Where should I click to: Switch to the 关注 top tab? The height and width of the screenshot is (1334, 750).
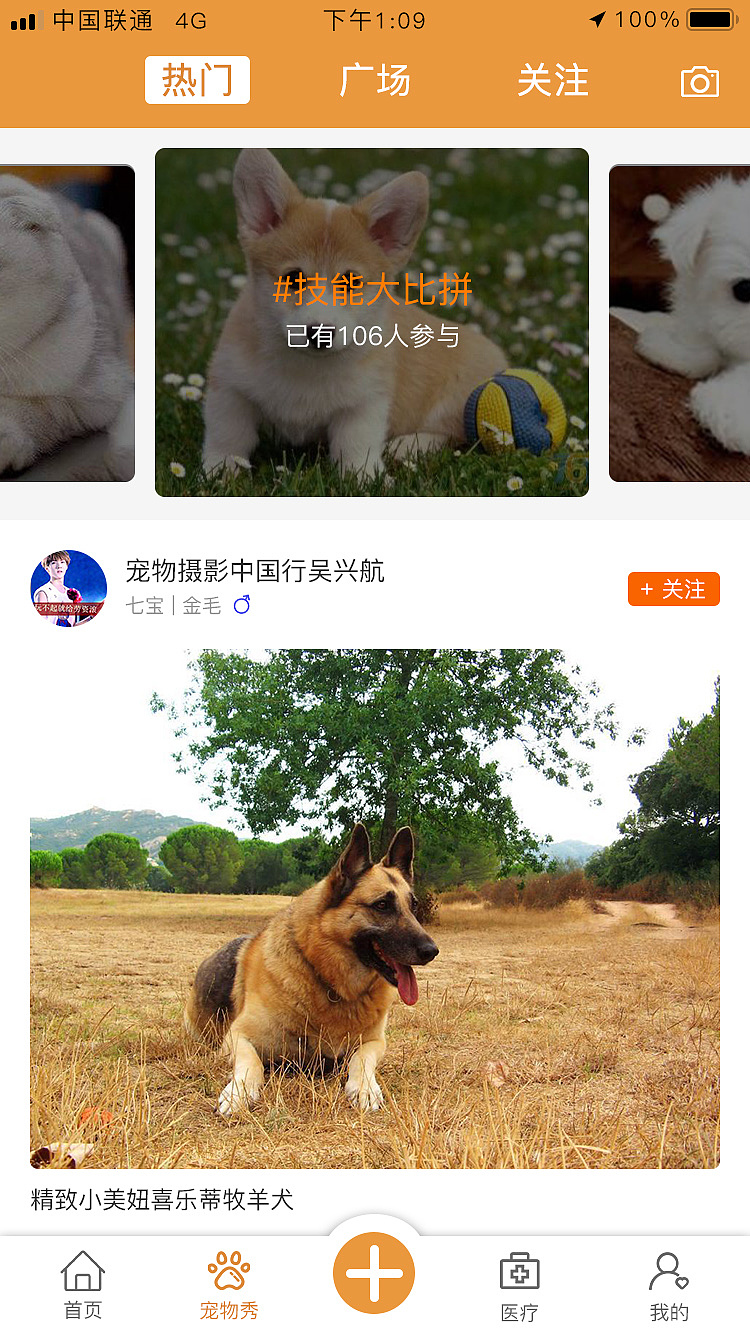coord(553,81)
